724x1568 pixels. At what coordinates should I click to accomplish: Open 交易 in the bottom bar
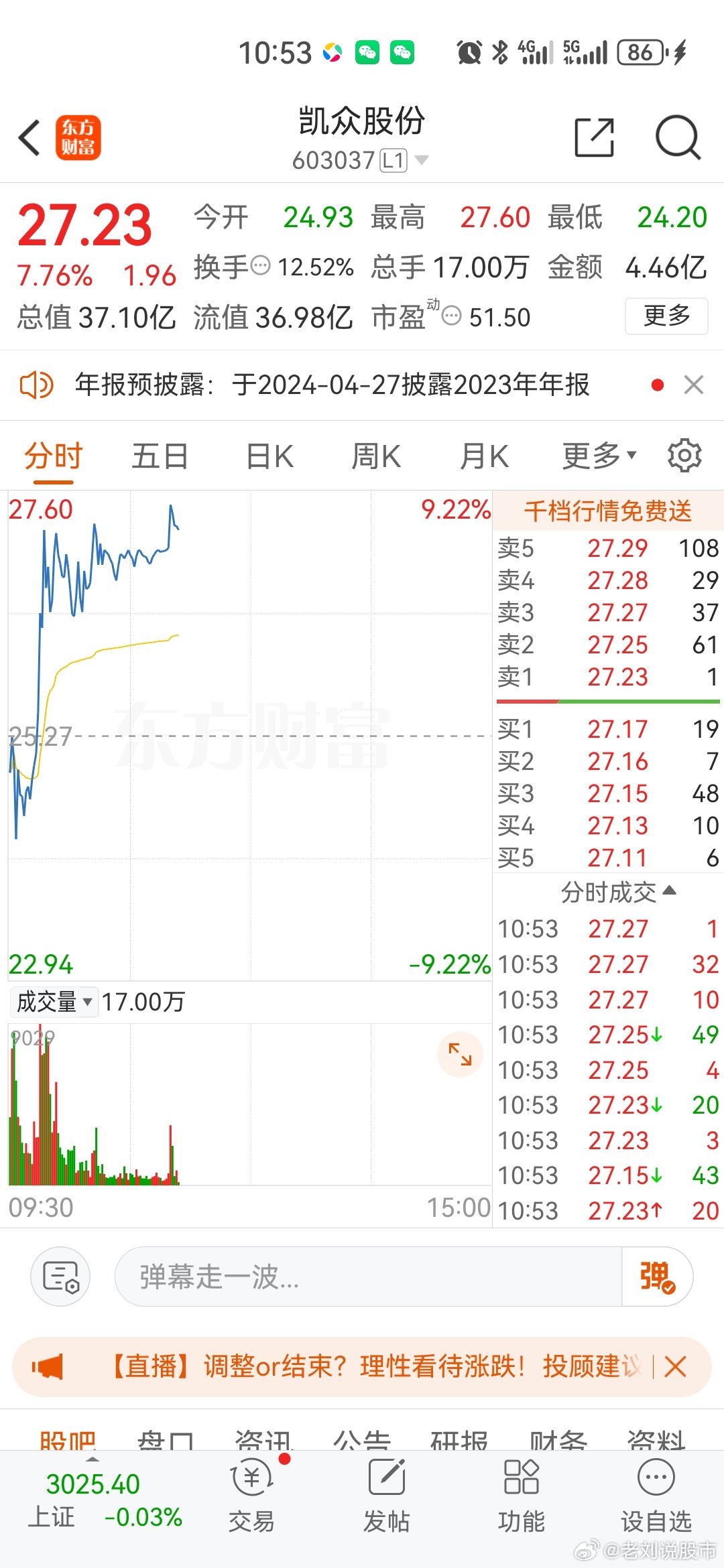251,1495
